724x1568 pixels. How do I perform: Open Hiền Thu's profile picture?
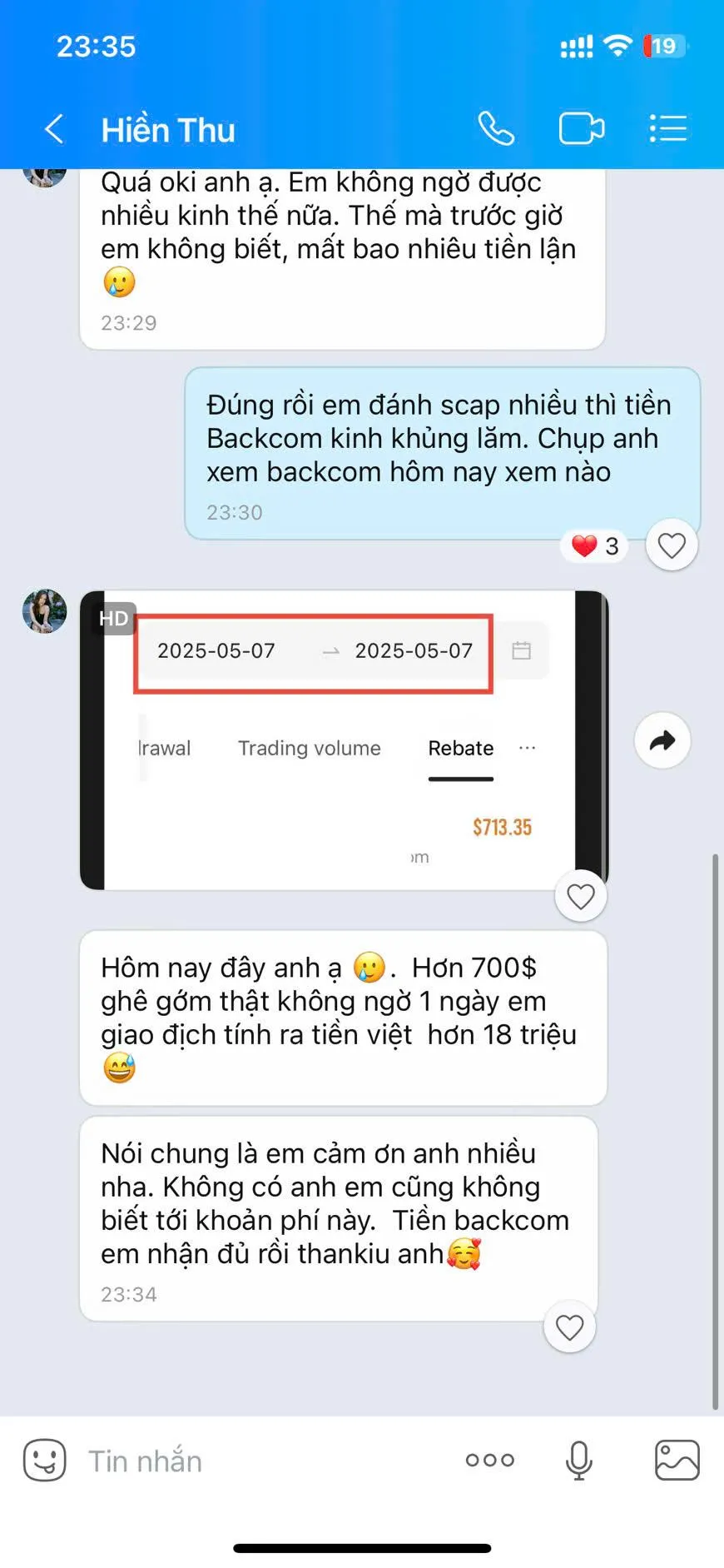[x=44, y=611]
